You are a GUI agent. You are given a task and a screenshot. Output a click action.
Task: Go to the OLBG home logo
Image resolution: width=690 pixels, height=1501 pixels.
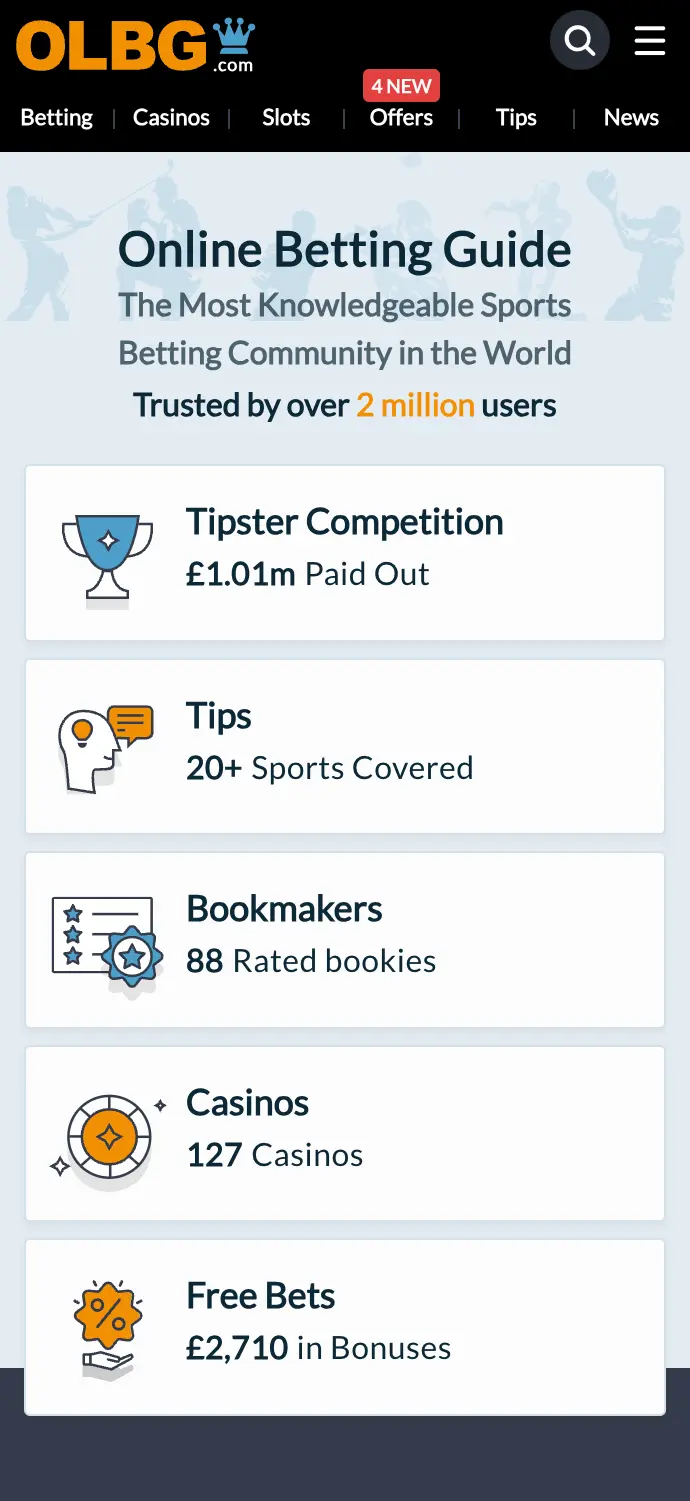coord(136,45)
